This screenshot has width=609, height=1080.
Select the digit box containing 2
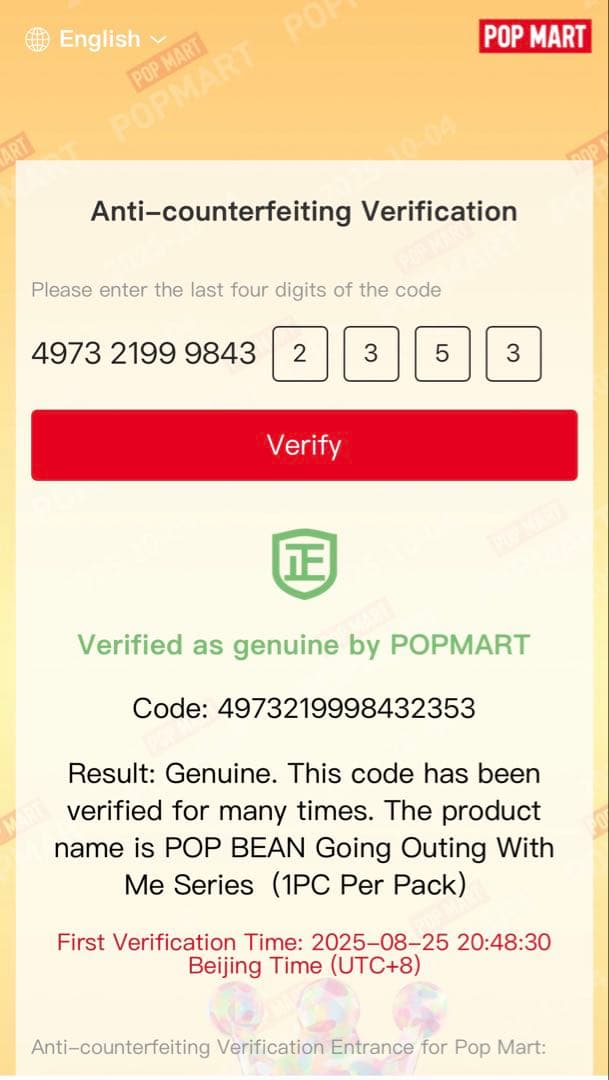pyautogui.click(x=300, y=354)
